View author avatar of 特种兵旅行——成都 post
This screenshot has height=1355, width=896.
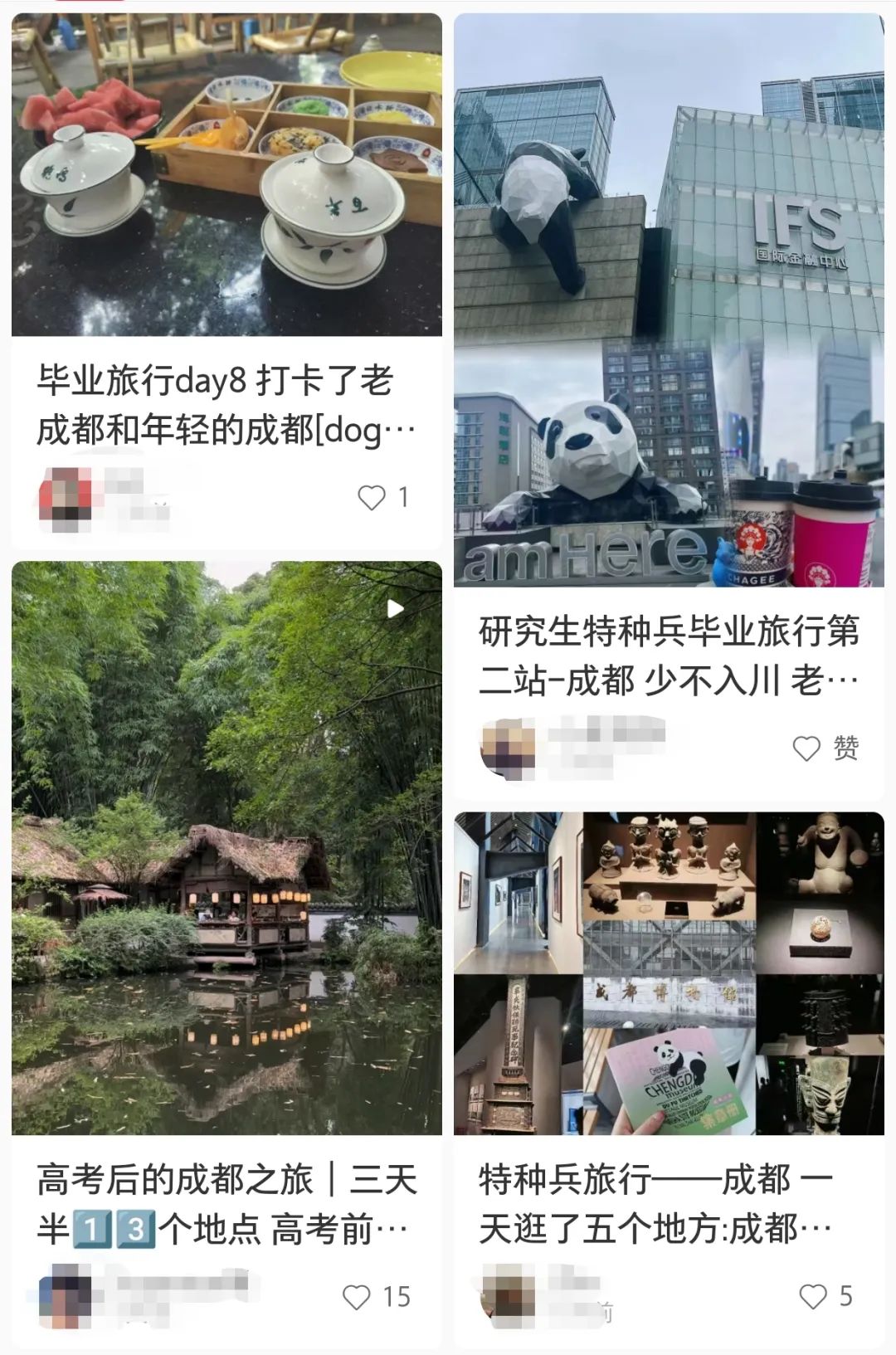click(508, 1296)
